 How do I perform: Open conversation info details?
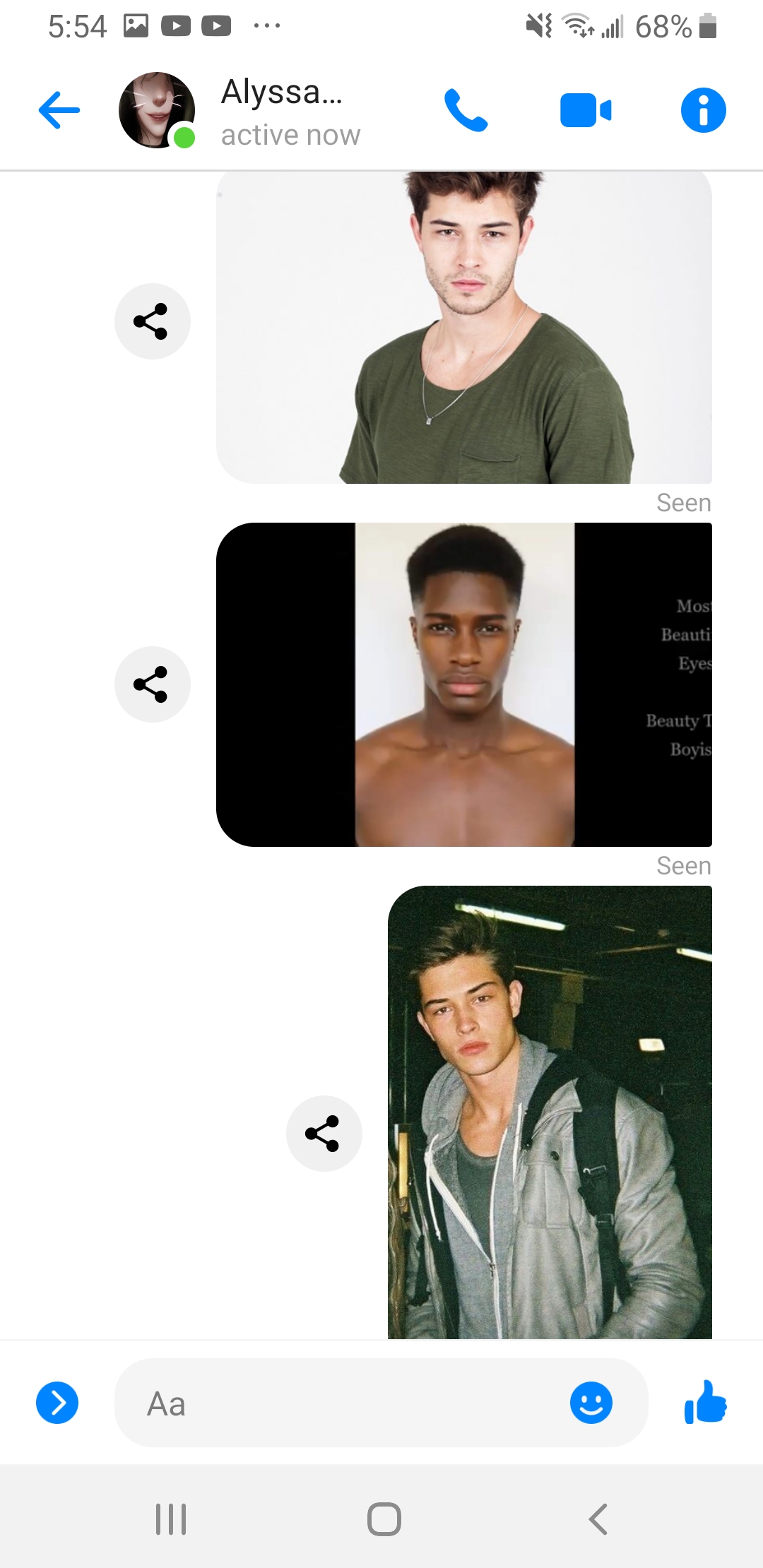click(703, 110)
